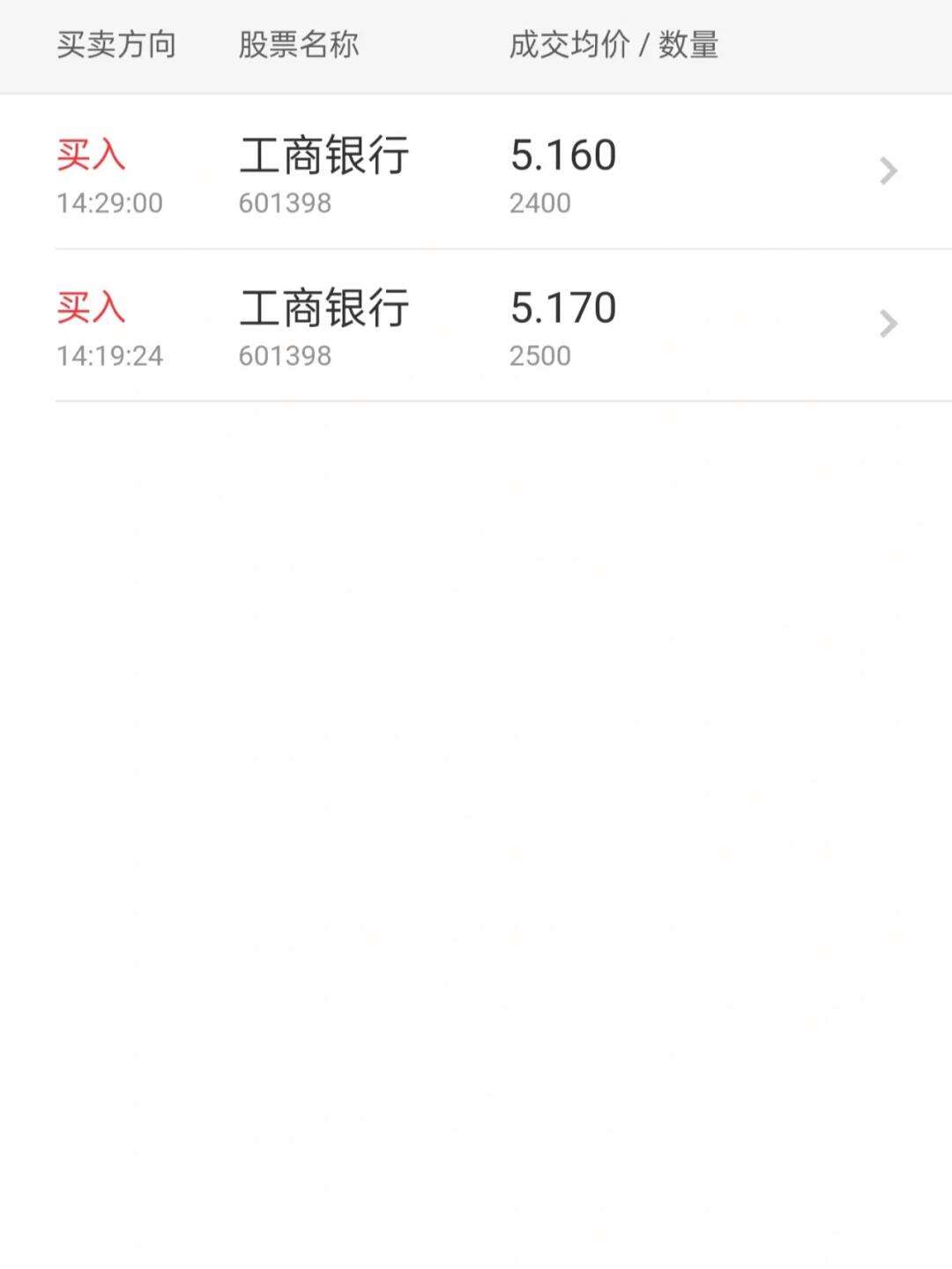The height and width of the screenshot is (1269, 952).
Task: Click the 买卖方向 column header
Action: (x=115, y=46)
